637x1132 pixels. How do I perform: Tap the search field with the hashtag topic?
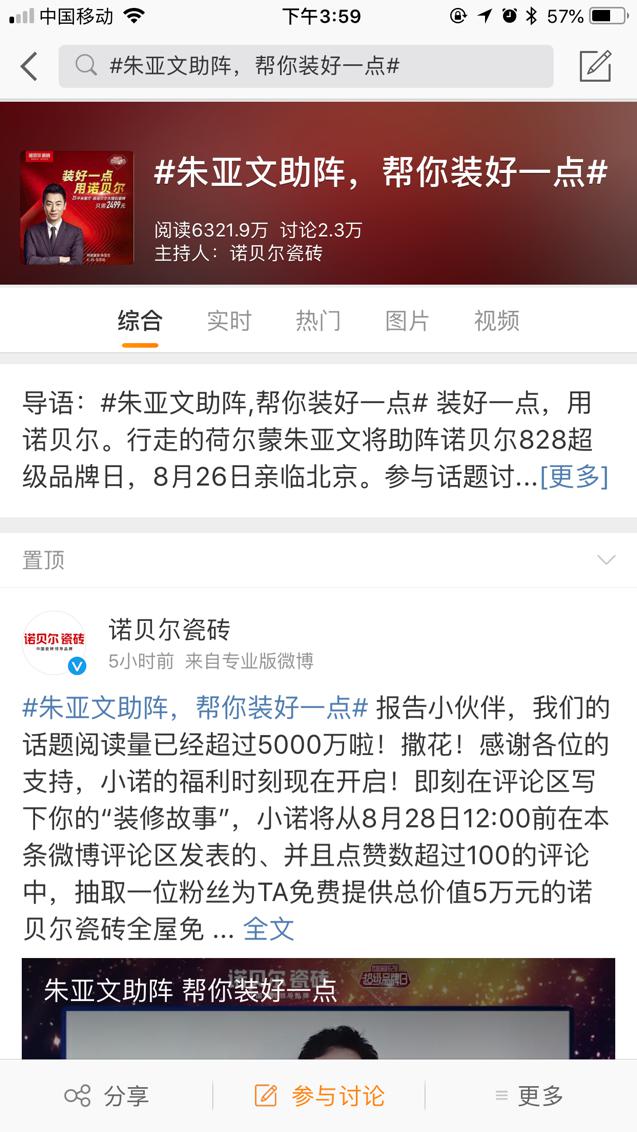(x=305, y=67)
